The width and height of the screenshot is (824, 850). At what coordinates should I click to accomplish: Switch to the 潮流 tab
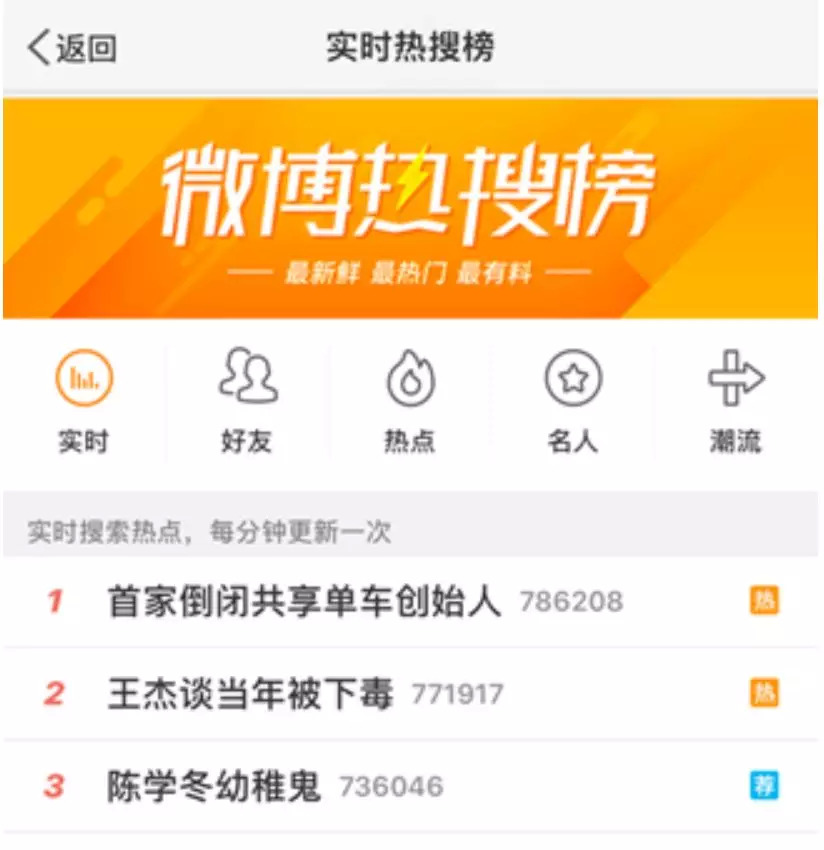[x=736, y=402]
